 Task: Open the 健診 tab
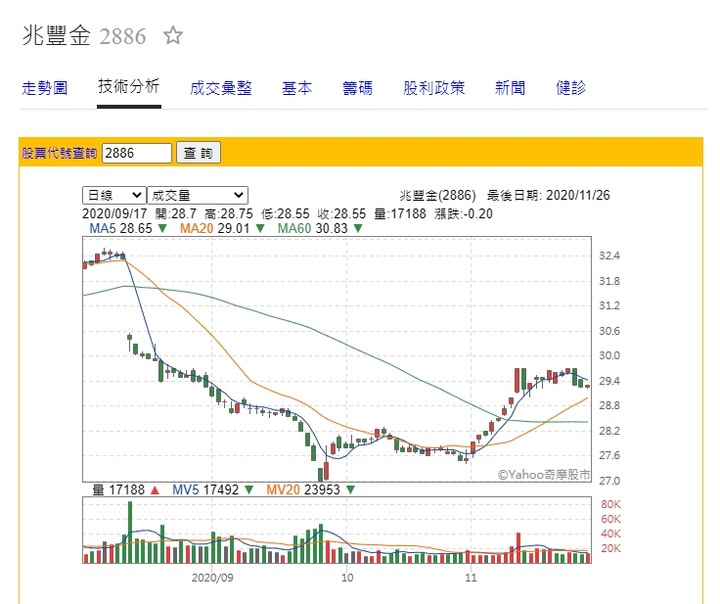(x=571, y=88)
